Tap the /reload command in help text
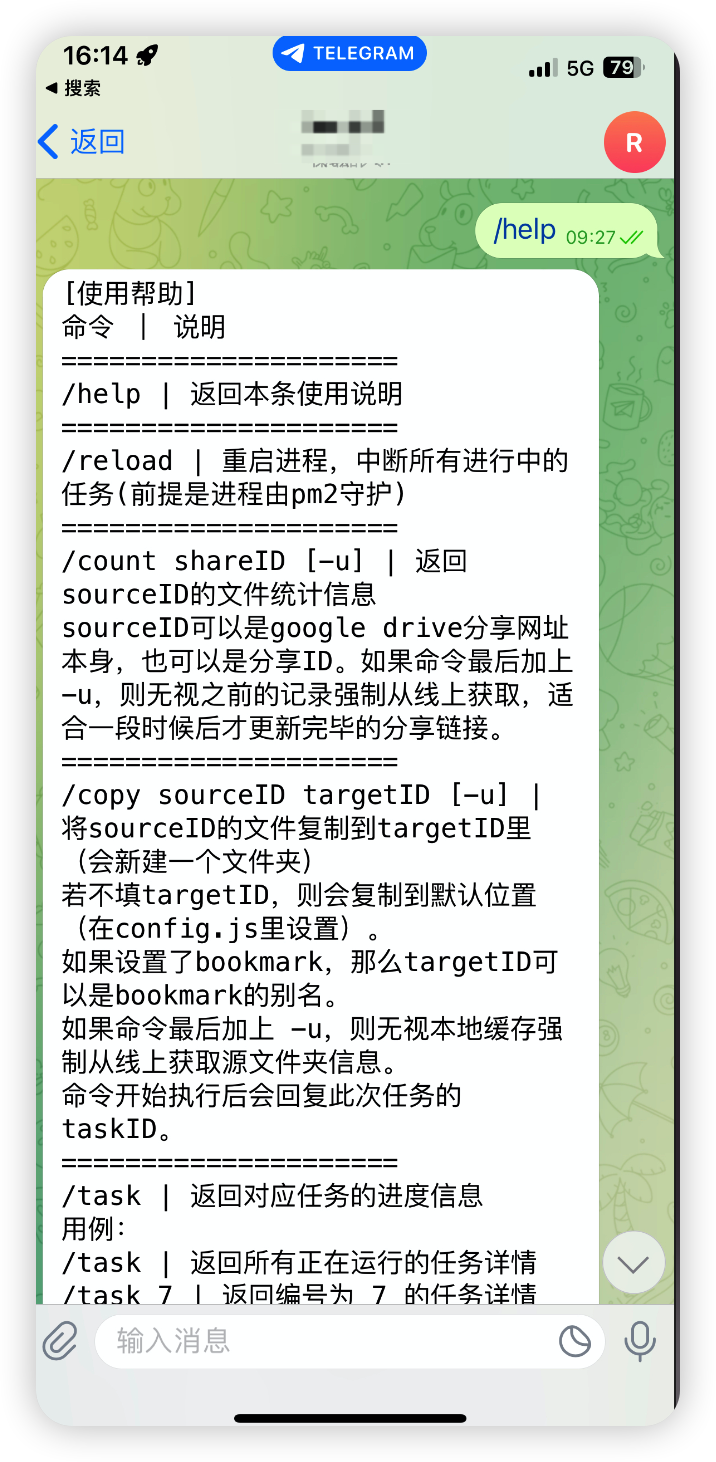The image size is (716, 1462). coord(117,461)
